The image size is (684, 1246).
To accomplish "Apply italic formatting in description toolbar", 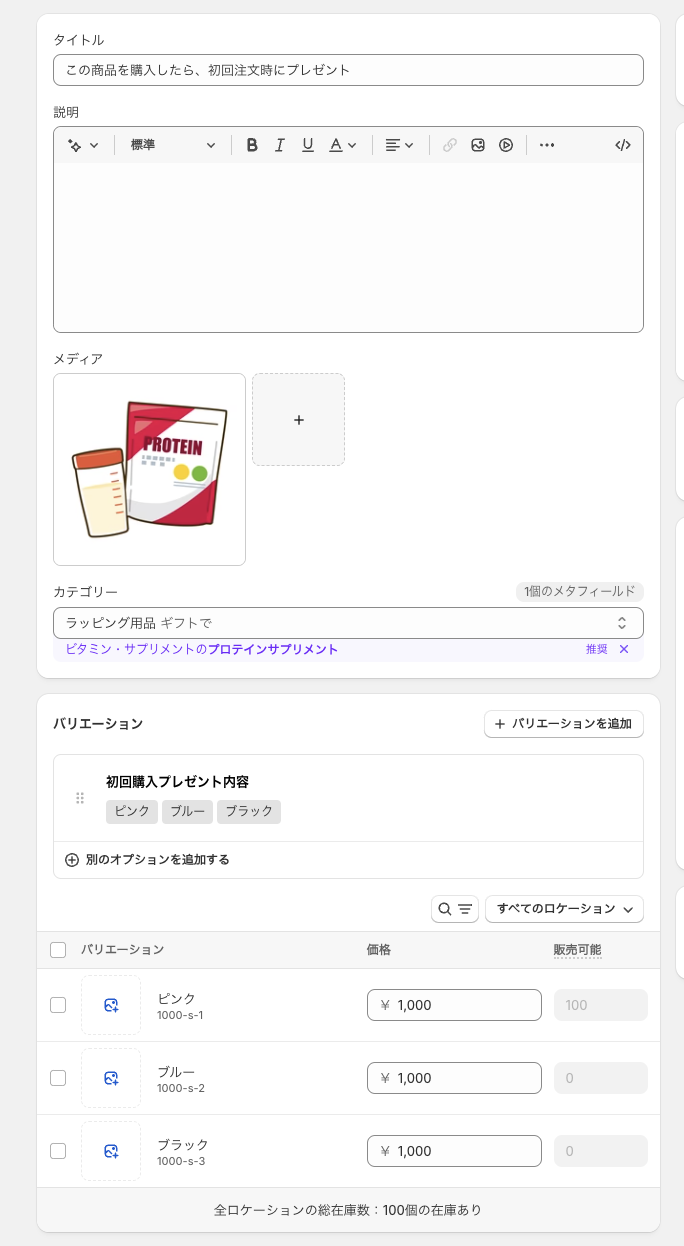I will (280, 145).
